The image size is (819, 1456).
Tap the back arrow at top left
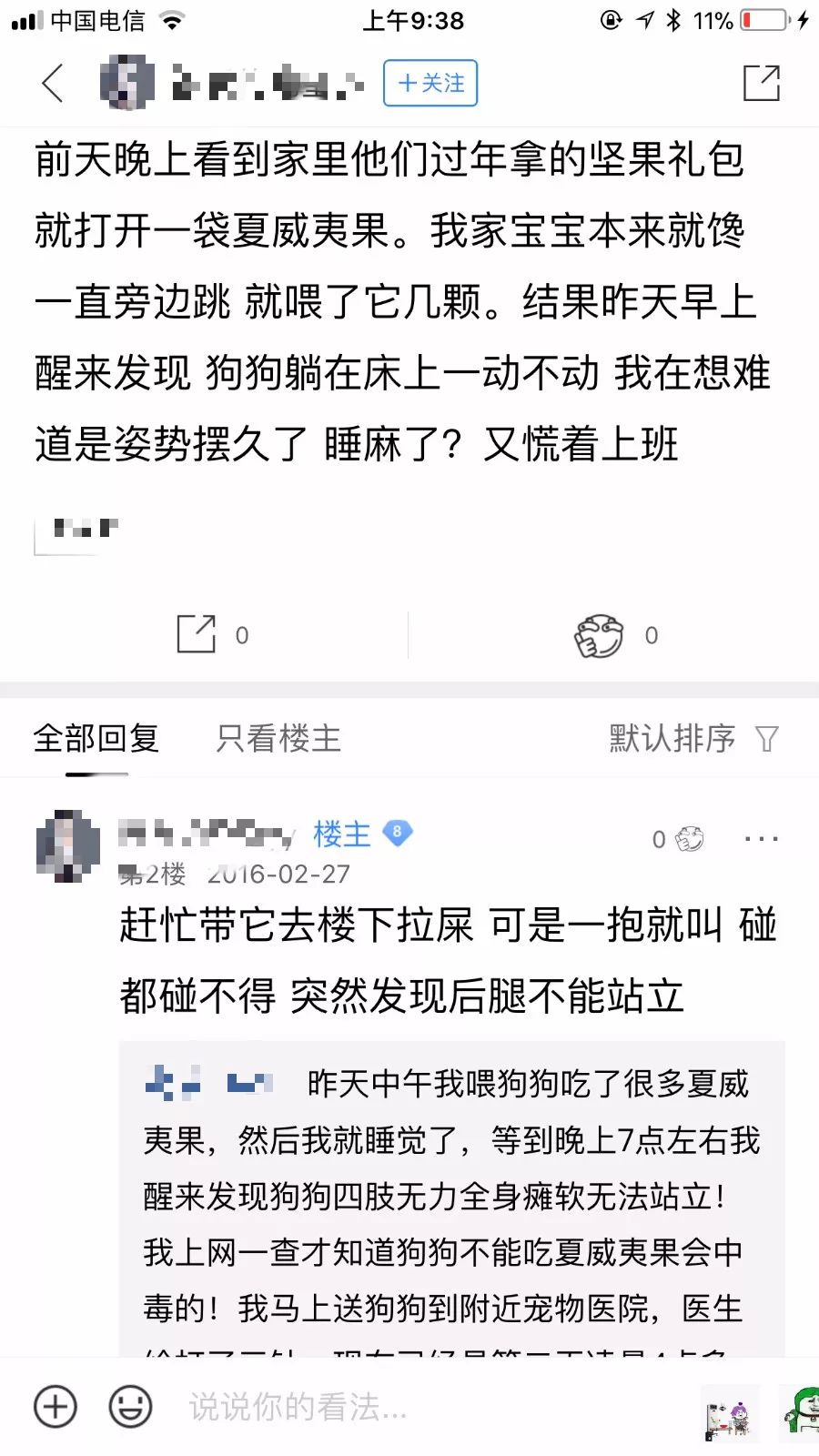[52, 83]
